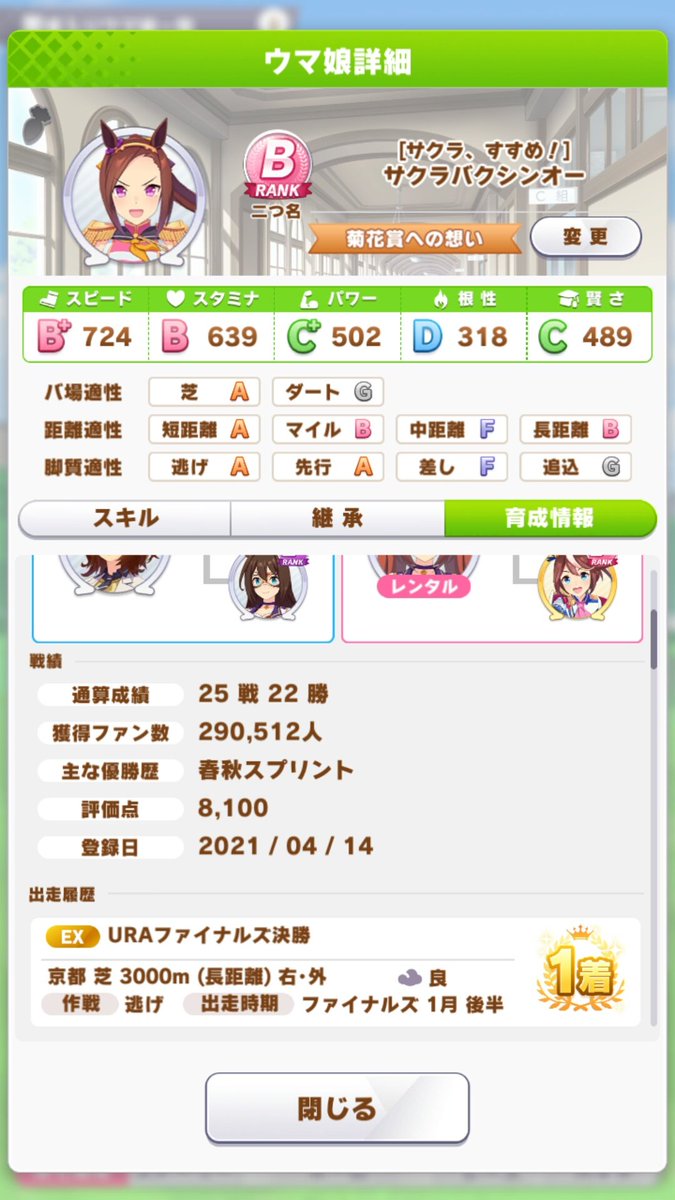This screenshot has height=1200, width=675.
Task: Switch to the スキル tab
Action: tap(125, 518)
